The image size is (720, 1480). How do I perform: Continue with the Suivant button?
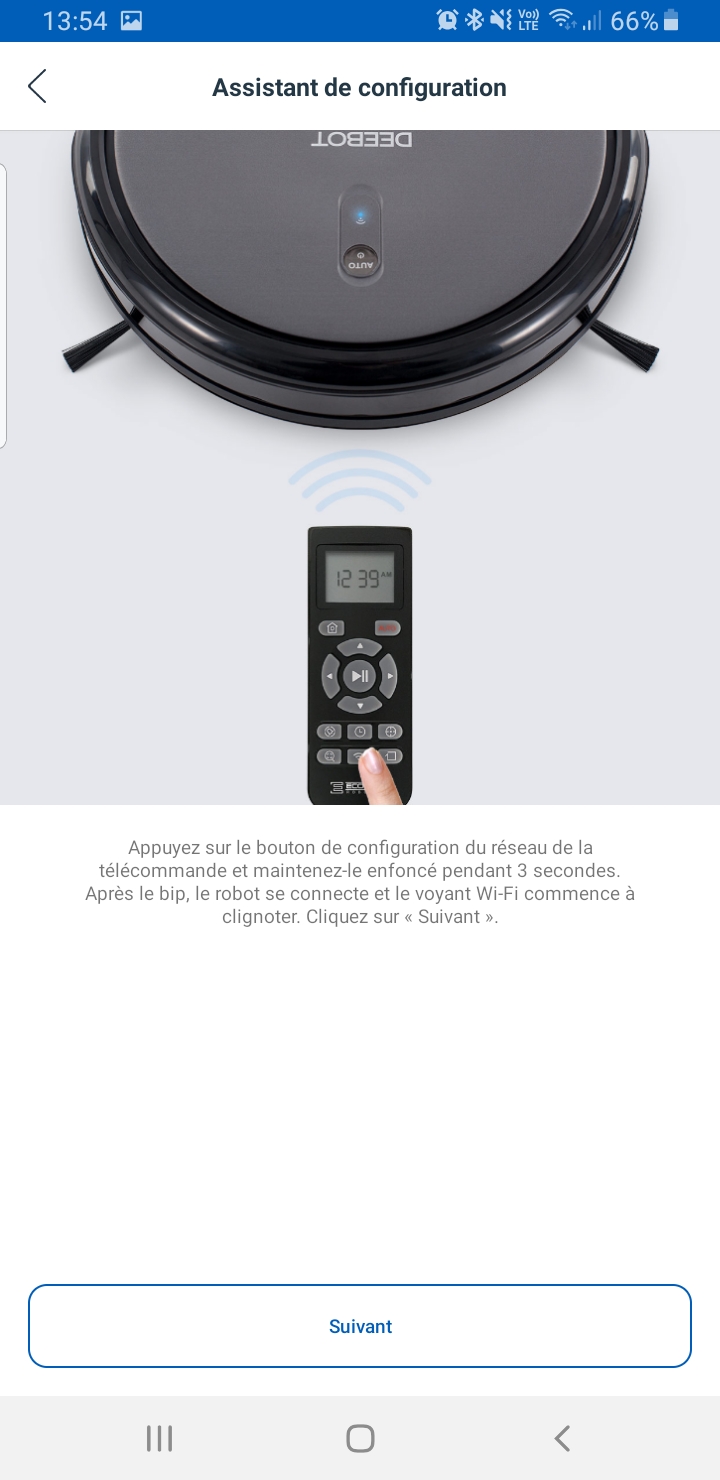click(360, 1326)
